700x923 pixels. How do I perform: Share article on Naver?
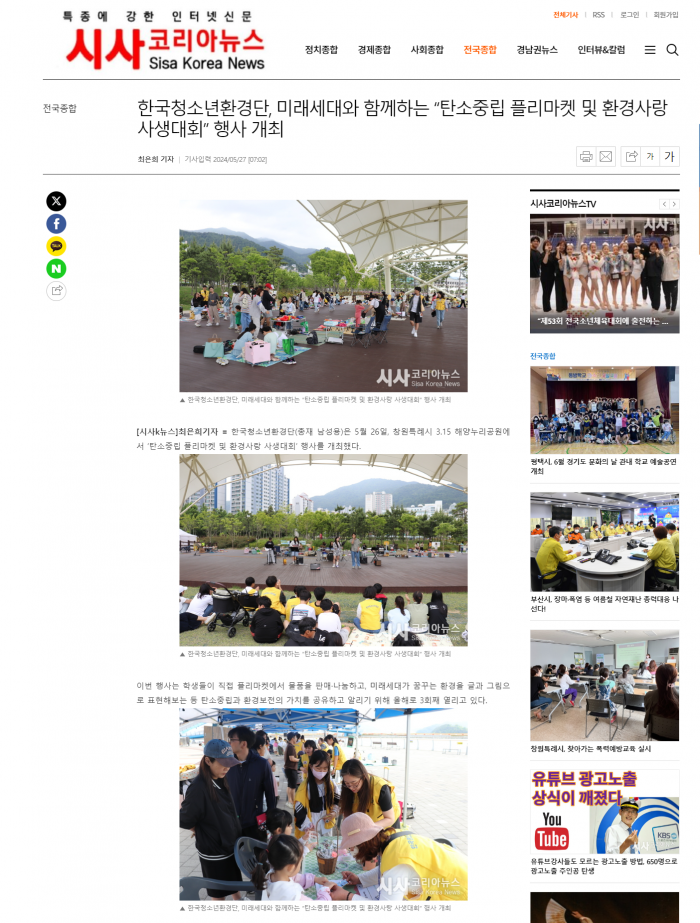point(56,268)
